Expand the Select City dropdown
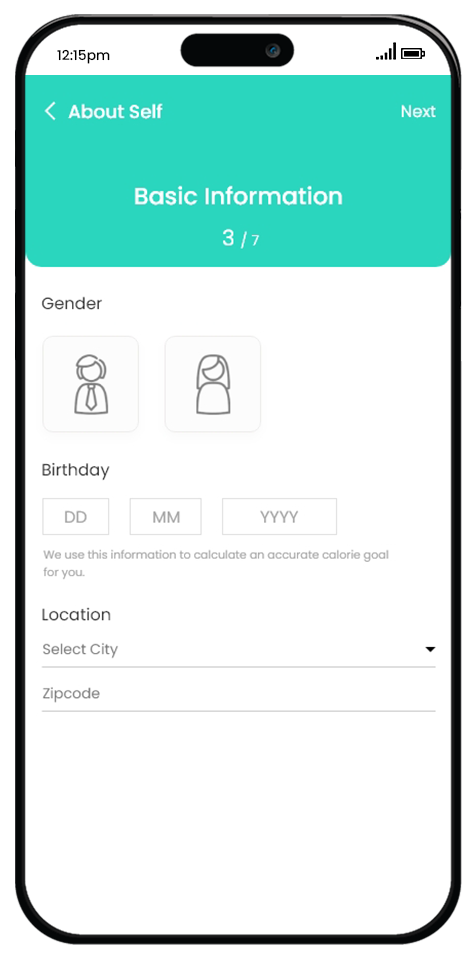The image size is (475, 960). tap(239, 650)
